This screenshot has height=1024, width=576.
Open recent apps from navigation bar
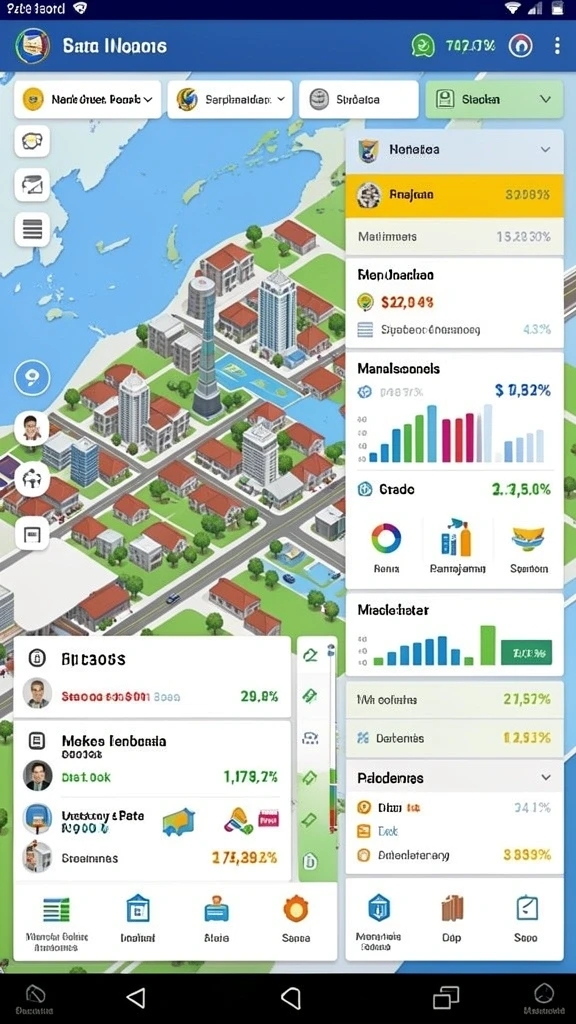click(x=446, y=997)
